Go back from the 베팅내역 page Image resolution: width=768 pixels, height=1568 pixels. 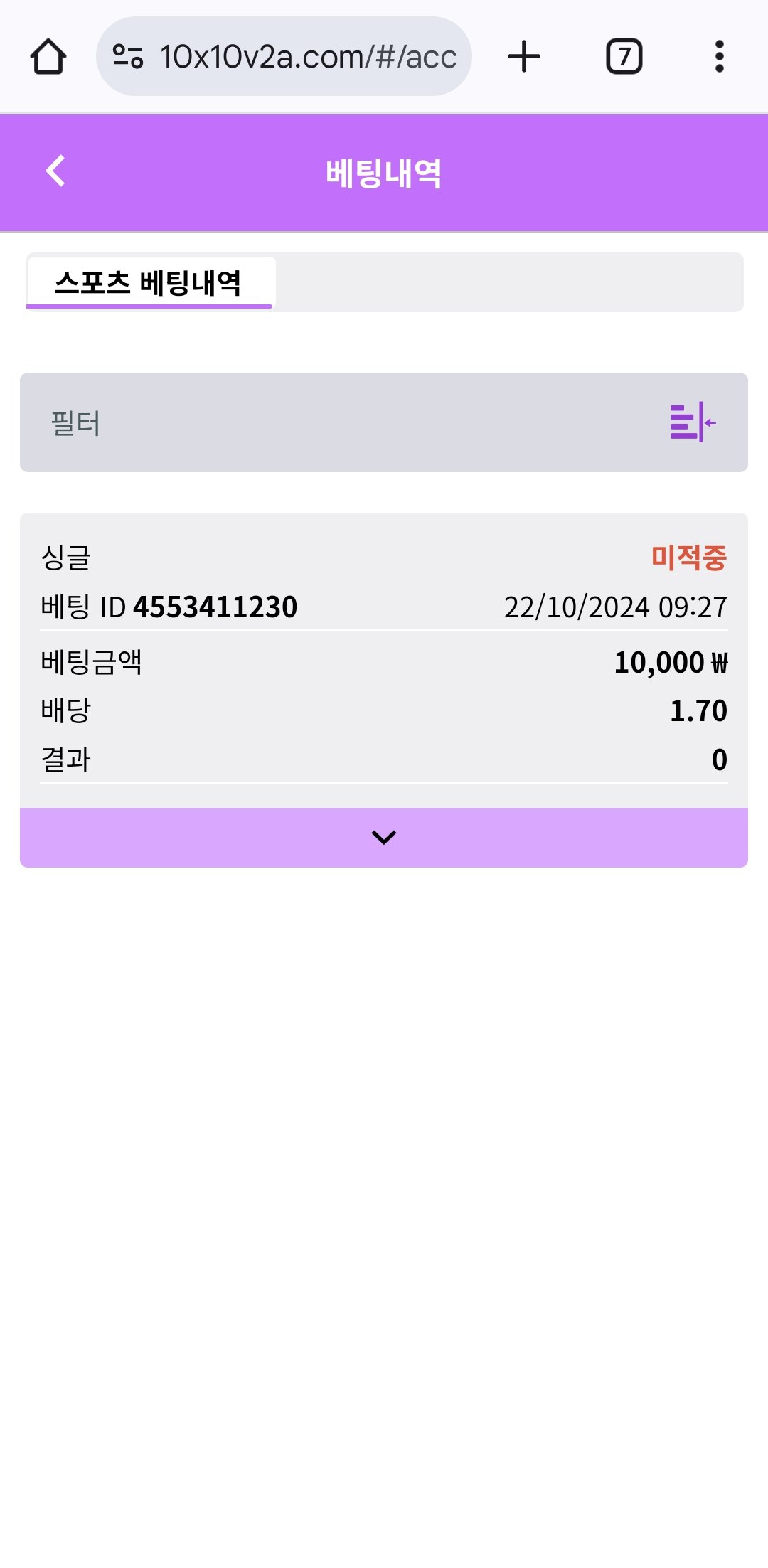55,171
